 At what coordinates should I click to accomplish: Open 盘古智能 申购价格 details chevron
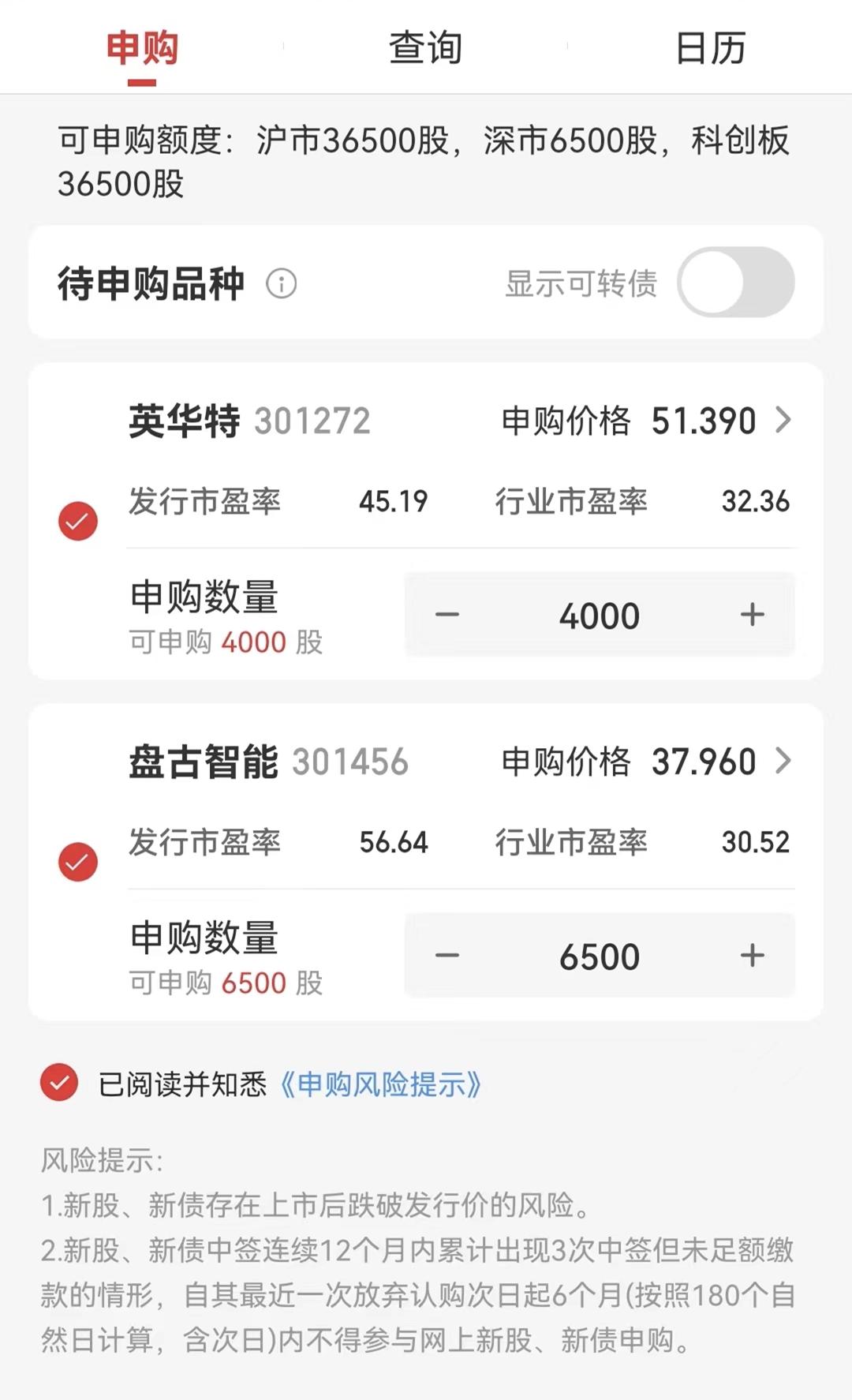tap(783, 761)
